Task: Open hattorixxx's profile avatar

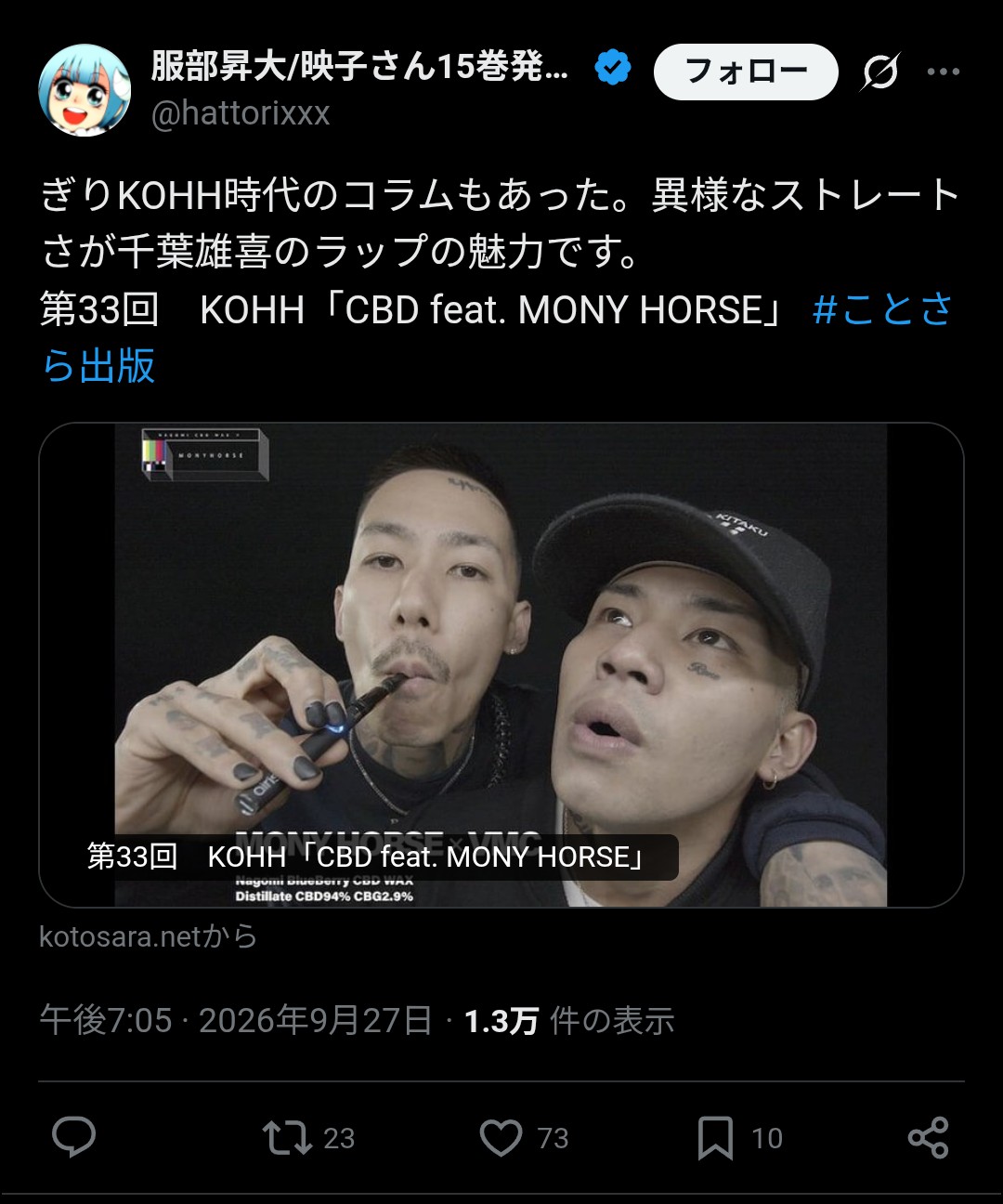Action: pyautogui.click(x=85, y=90)
